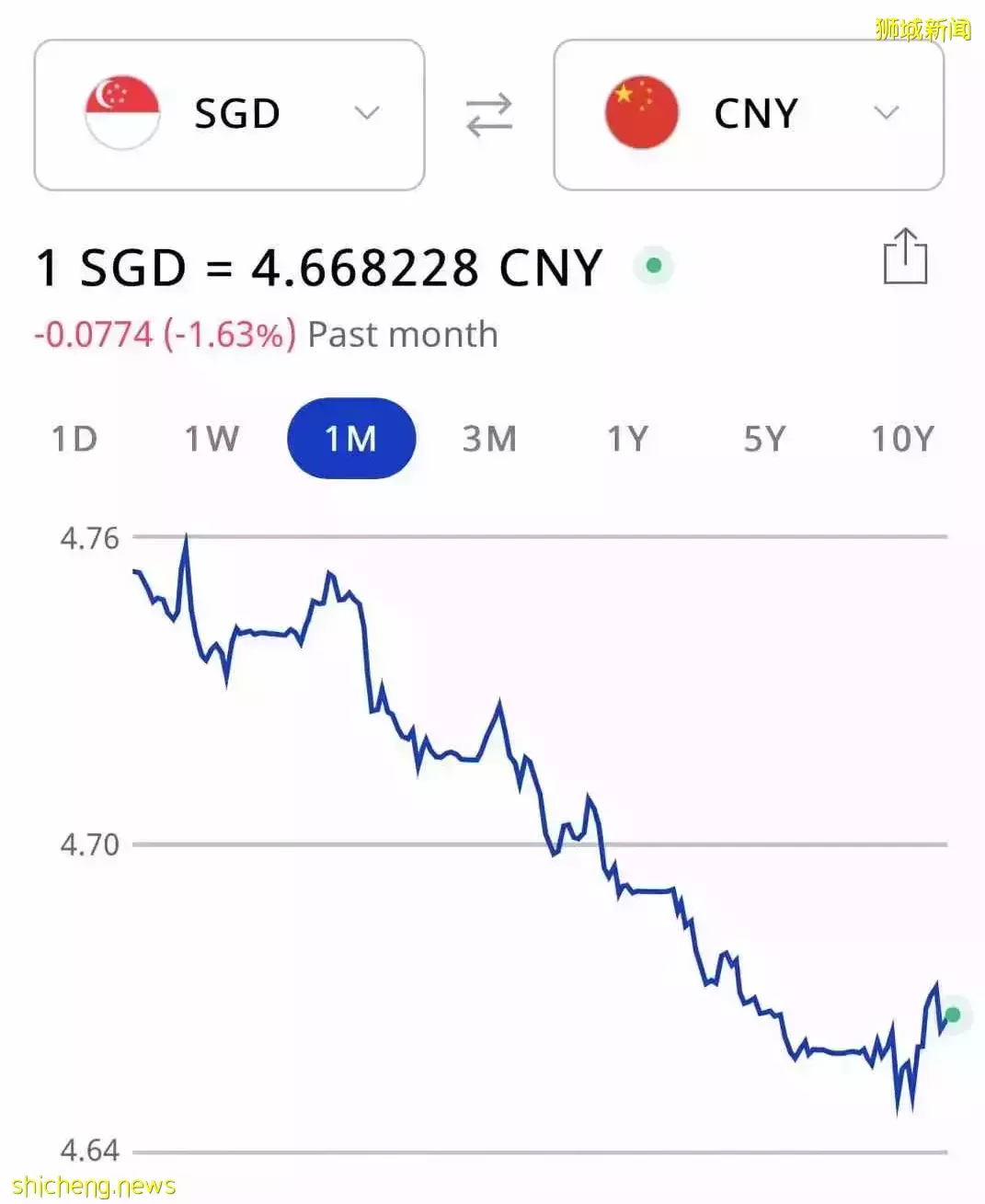This screenshot has width=985, height=1204.
Task: View the 5Y rate history
Action: 765,439
